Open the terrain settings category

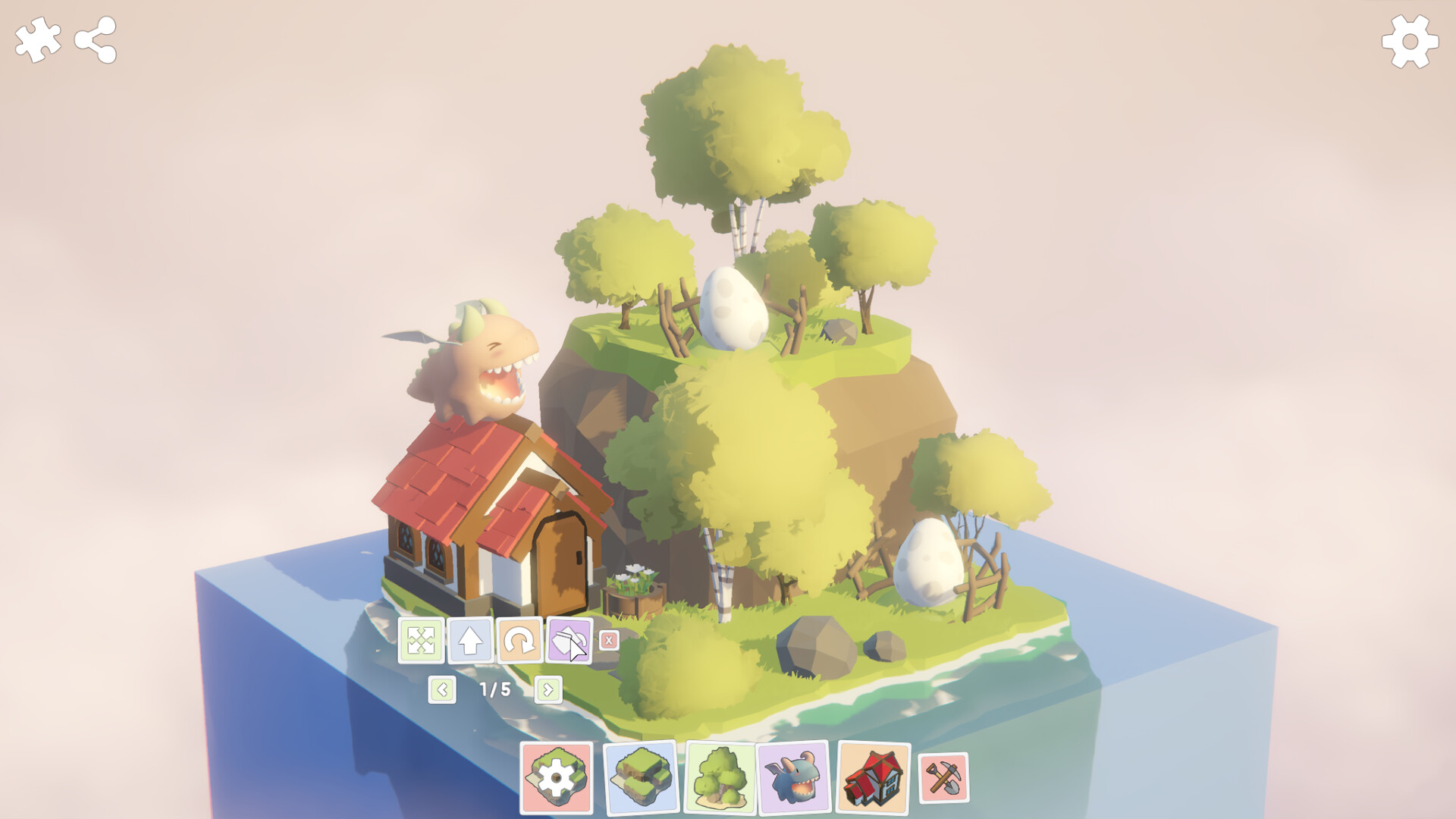point(557,778)
